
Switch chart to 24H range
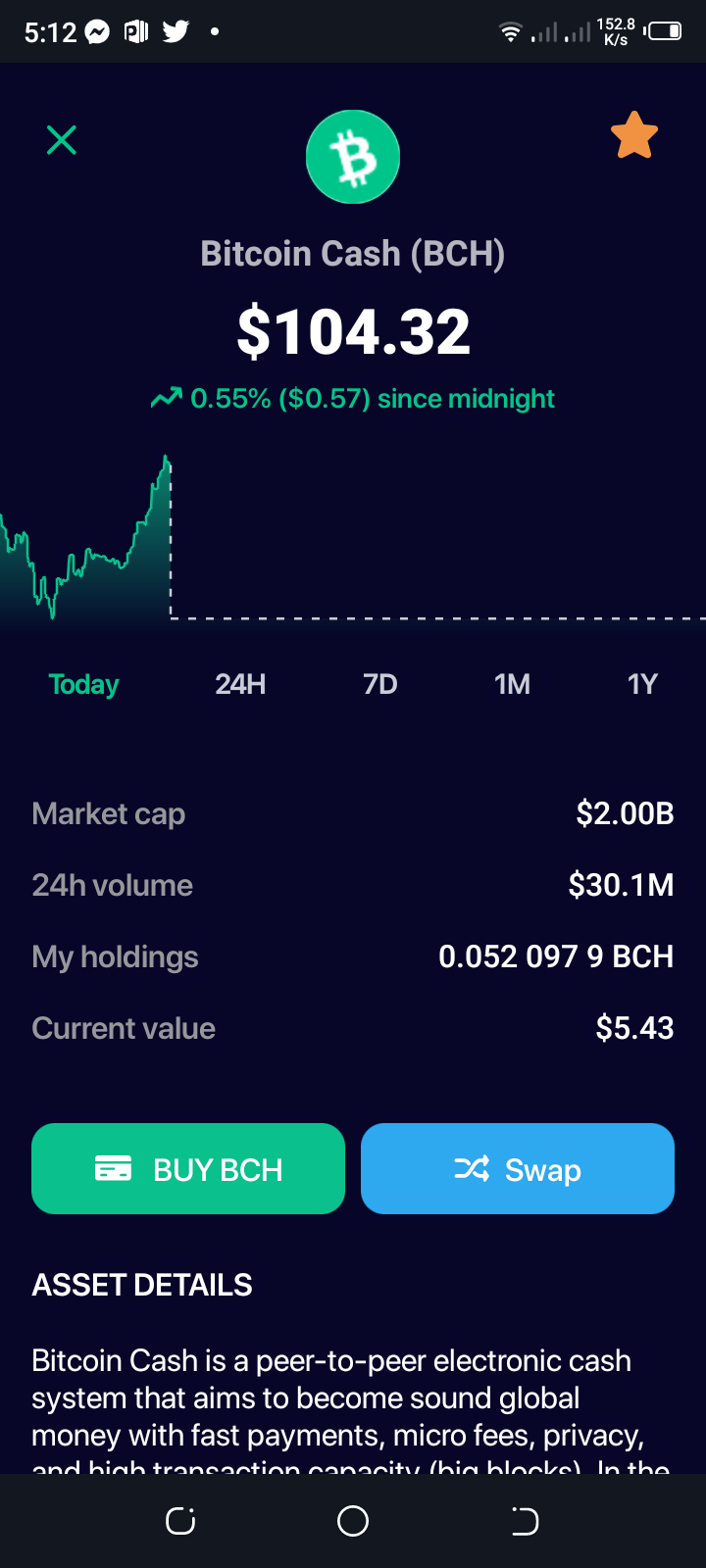240,684
